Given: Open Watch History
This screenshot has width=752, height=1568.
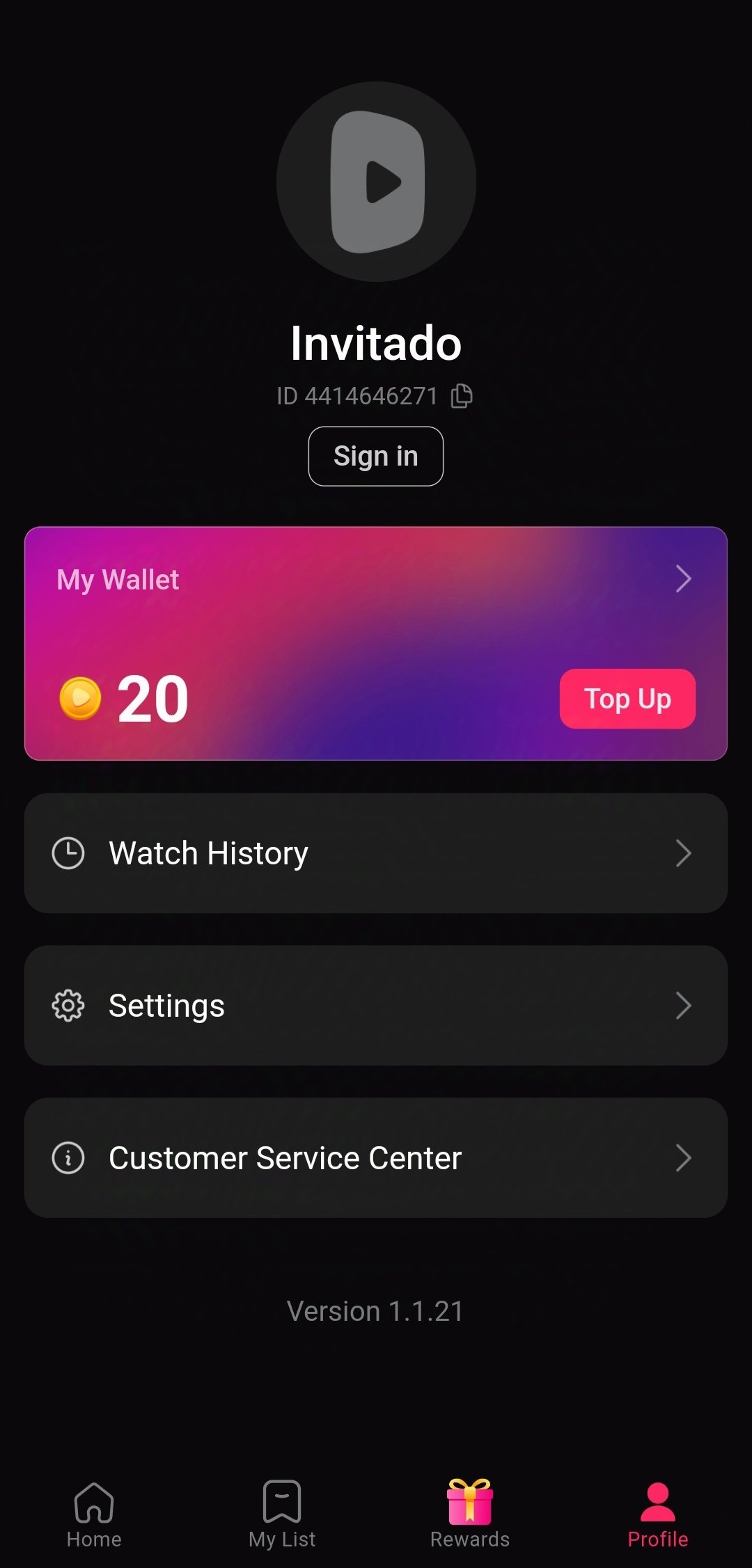Looking at the screenshot, I should 376,853.
